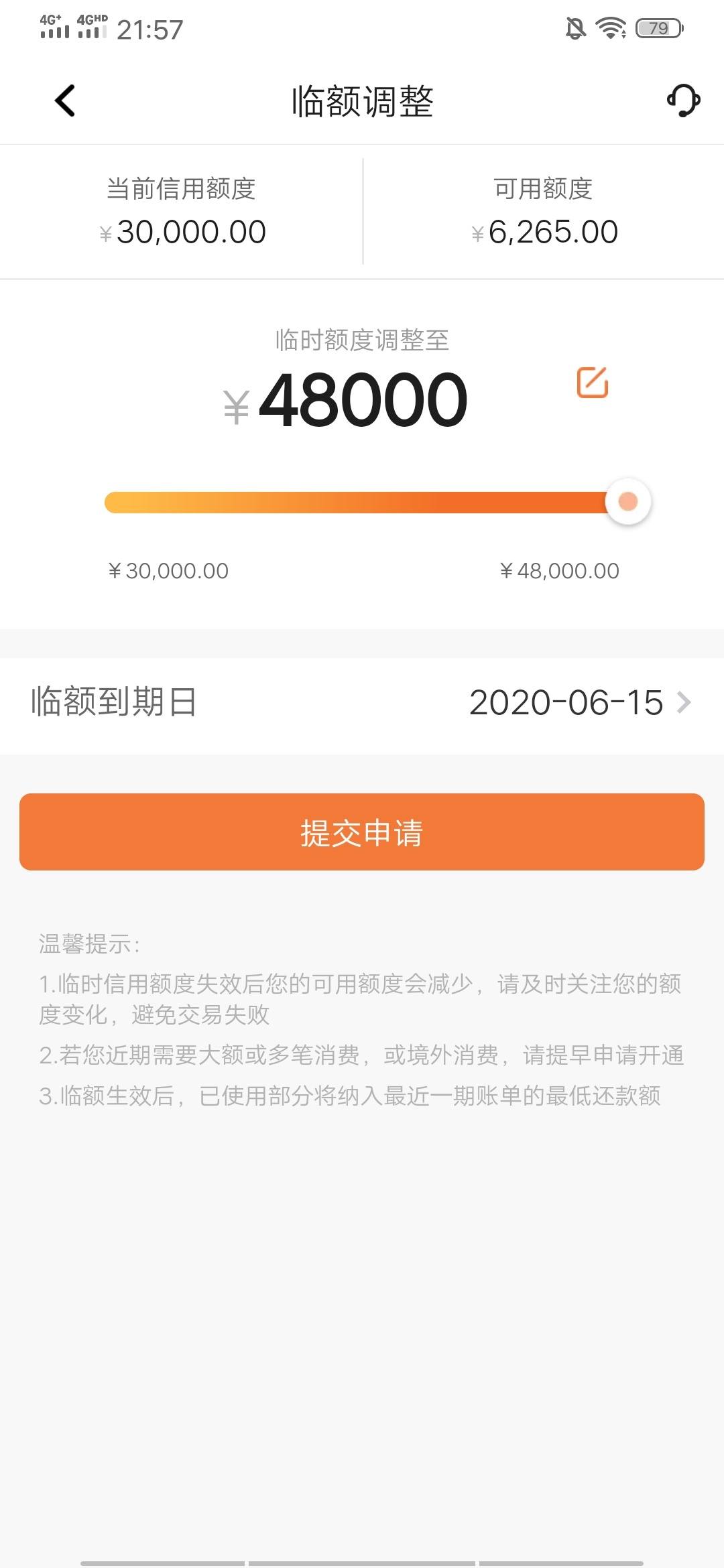Screen dimensions: 724x1568
Task: Open the 临额到期日 date picker
Action: point(362,703)
